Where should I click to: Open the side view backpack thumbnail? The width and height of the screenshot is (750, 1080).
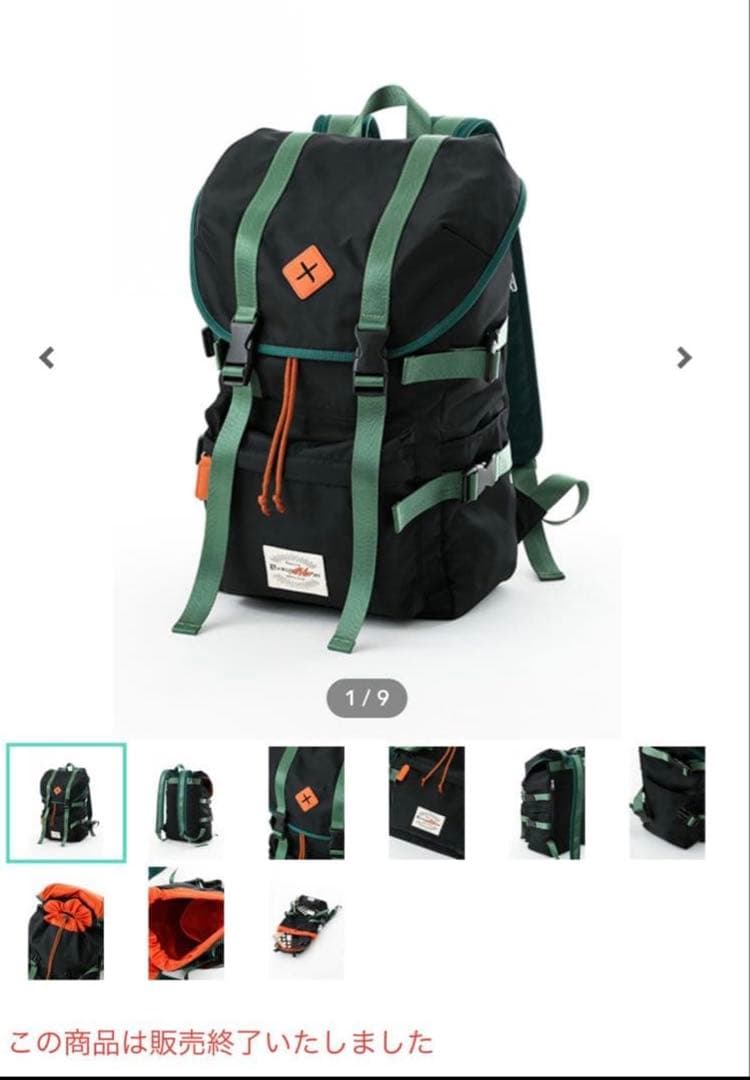547,803
